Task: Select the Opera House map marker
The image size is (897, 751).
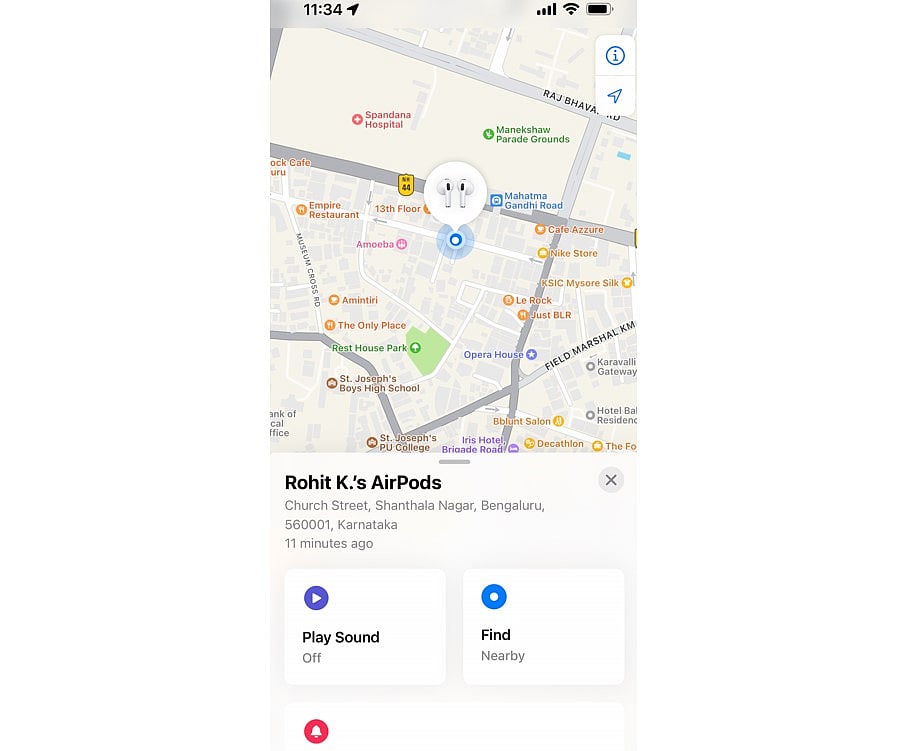Action: (531, 355)
